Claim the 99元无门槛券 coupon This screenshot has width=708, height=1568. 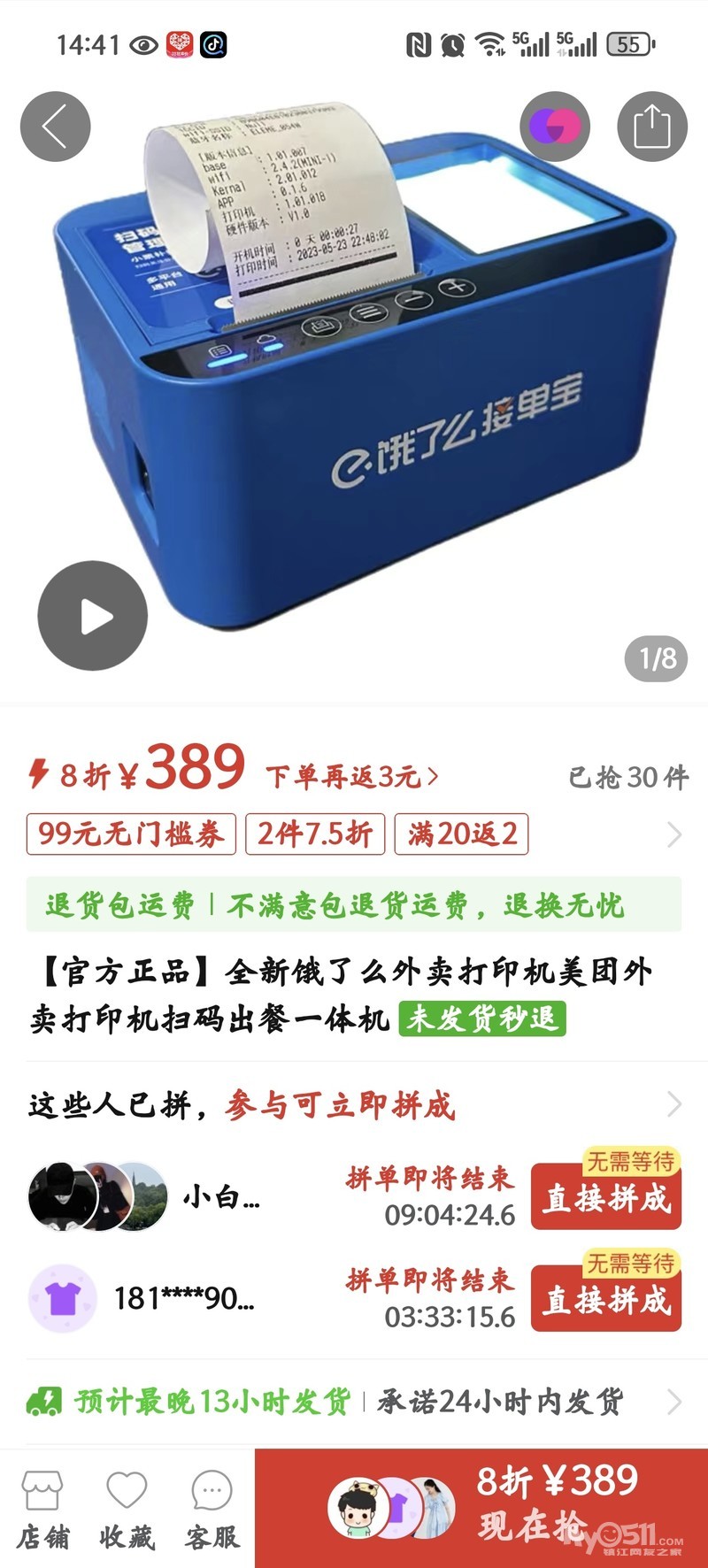[x=131, y=834]
